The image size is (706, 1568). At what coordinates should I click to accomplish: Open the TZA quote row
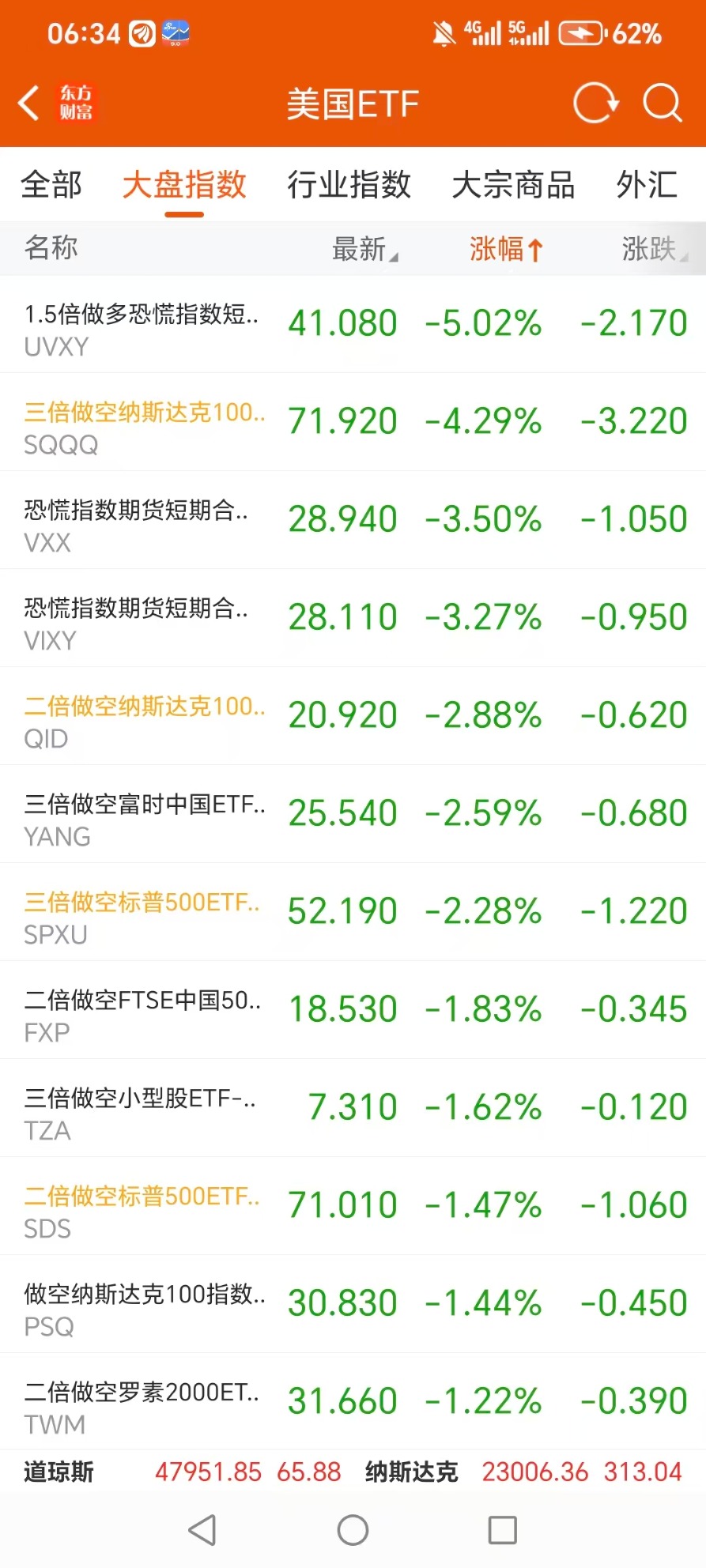click(353, 1109)
